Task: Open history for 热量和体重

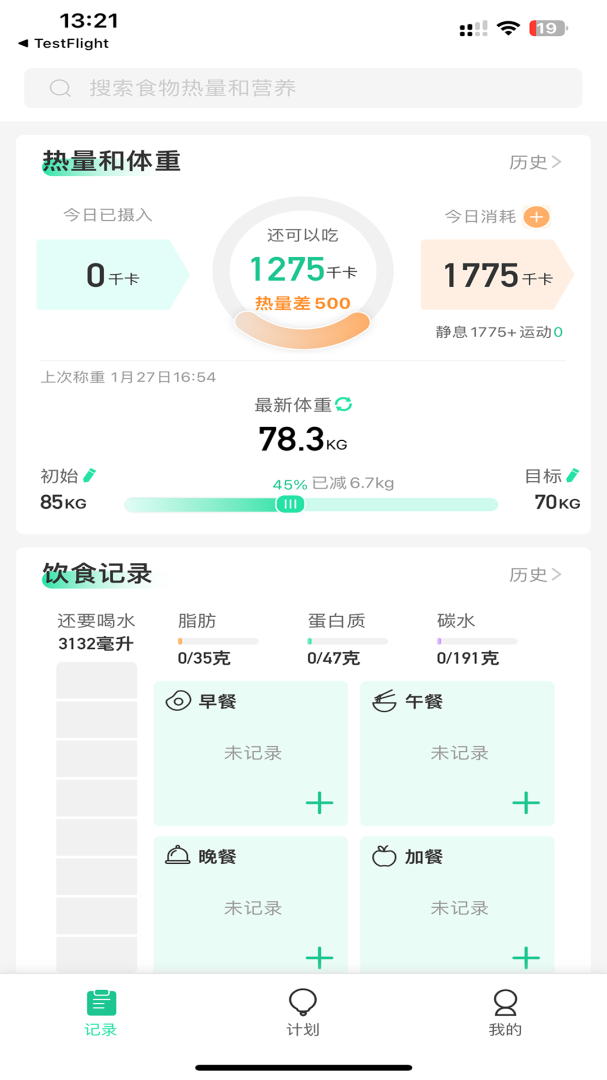Action: tap(535, 162)
